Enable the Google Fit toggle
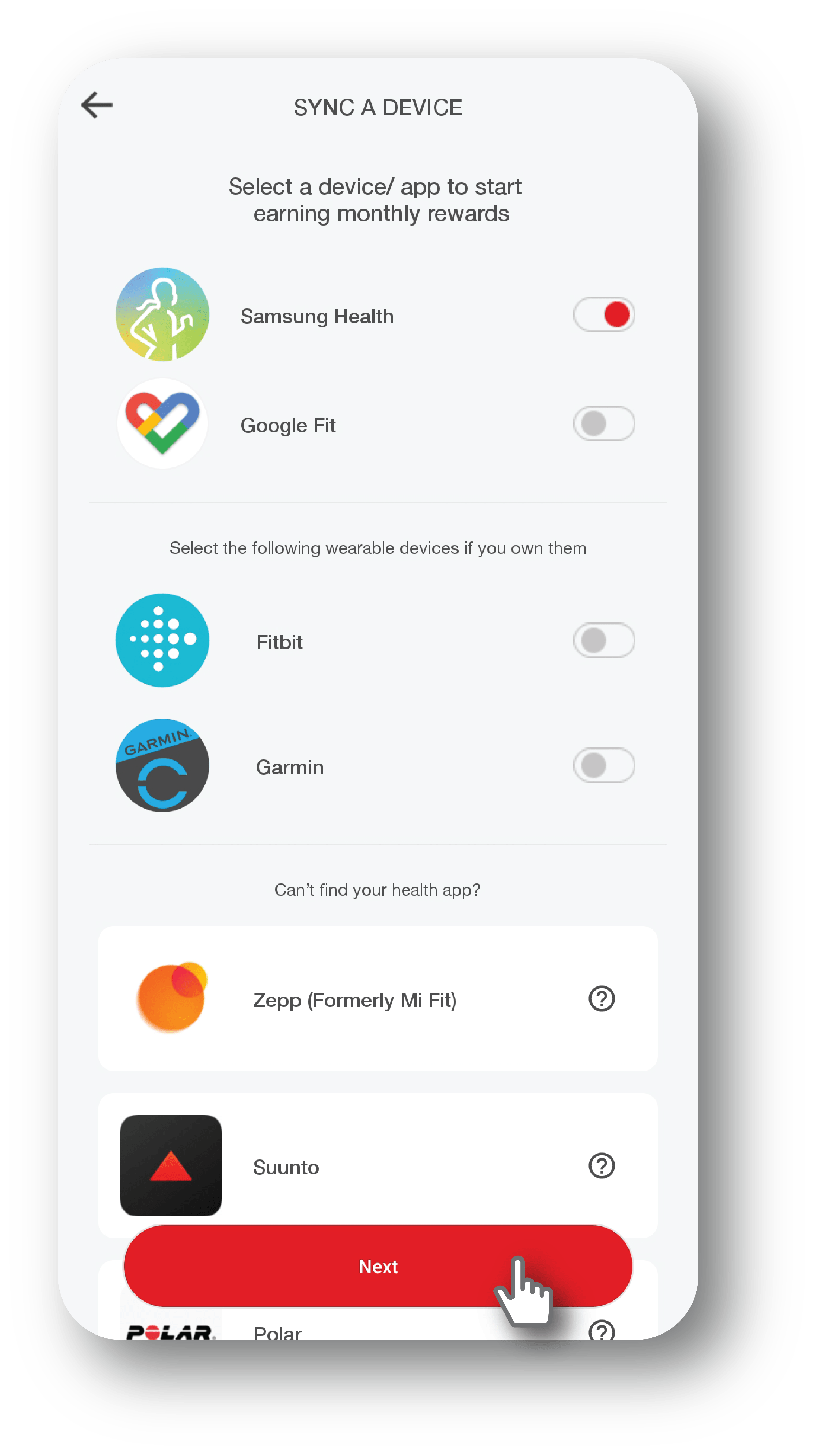This screenshot has width=814, height=1456. [604, 423]
